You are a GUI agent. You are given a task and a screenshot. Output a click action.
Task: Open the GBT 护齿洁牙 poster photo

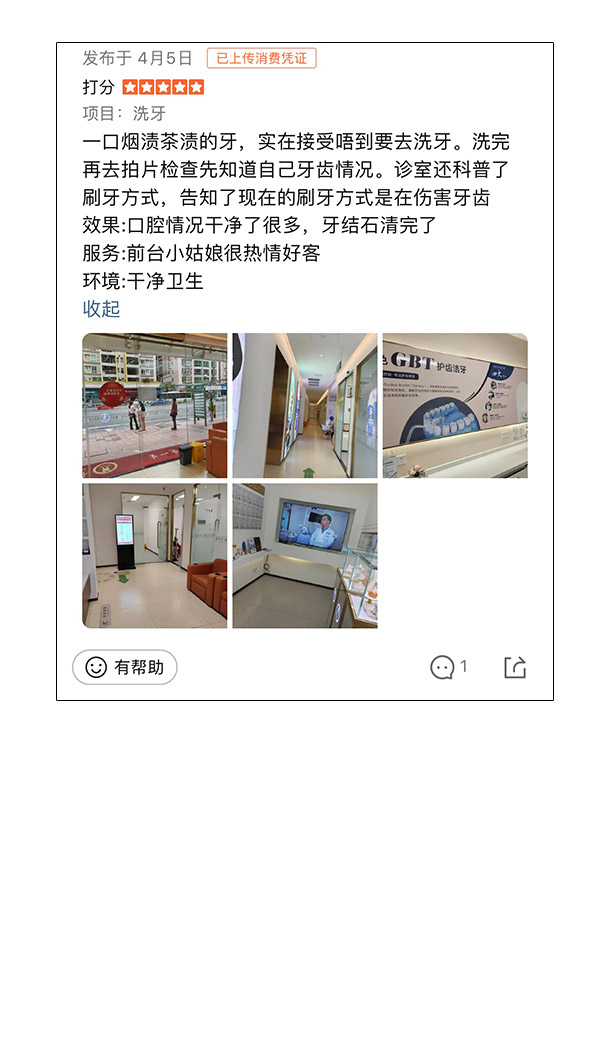click(455, 405)
